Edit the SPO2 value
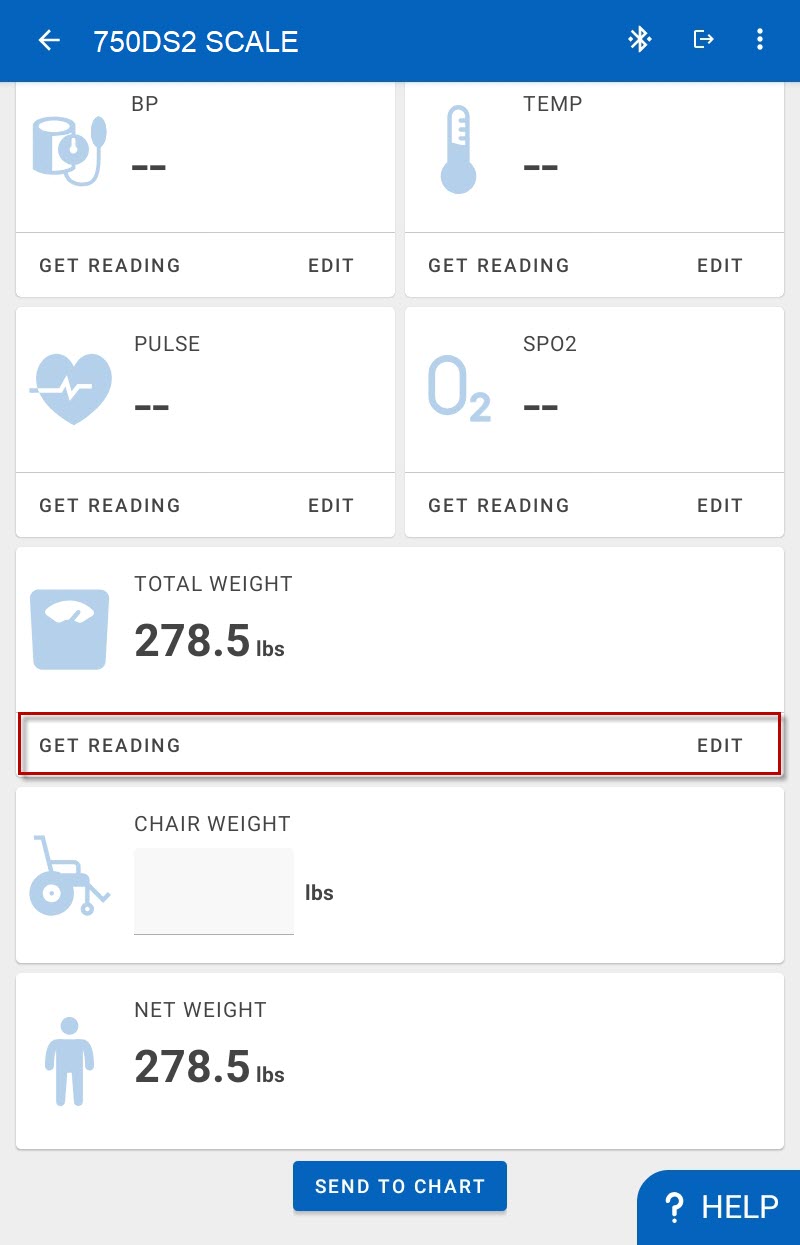Viewport: 800px width, 1245px height. [719, 505]
